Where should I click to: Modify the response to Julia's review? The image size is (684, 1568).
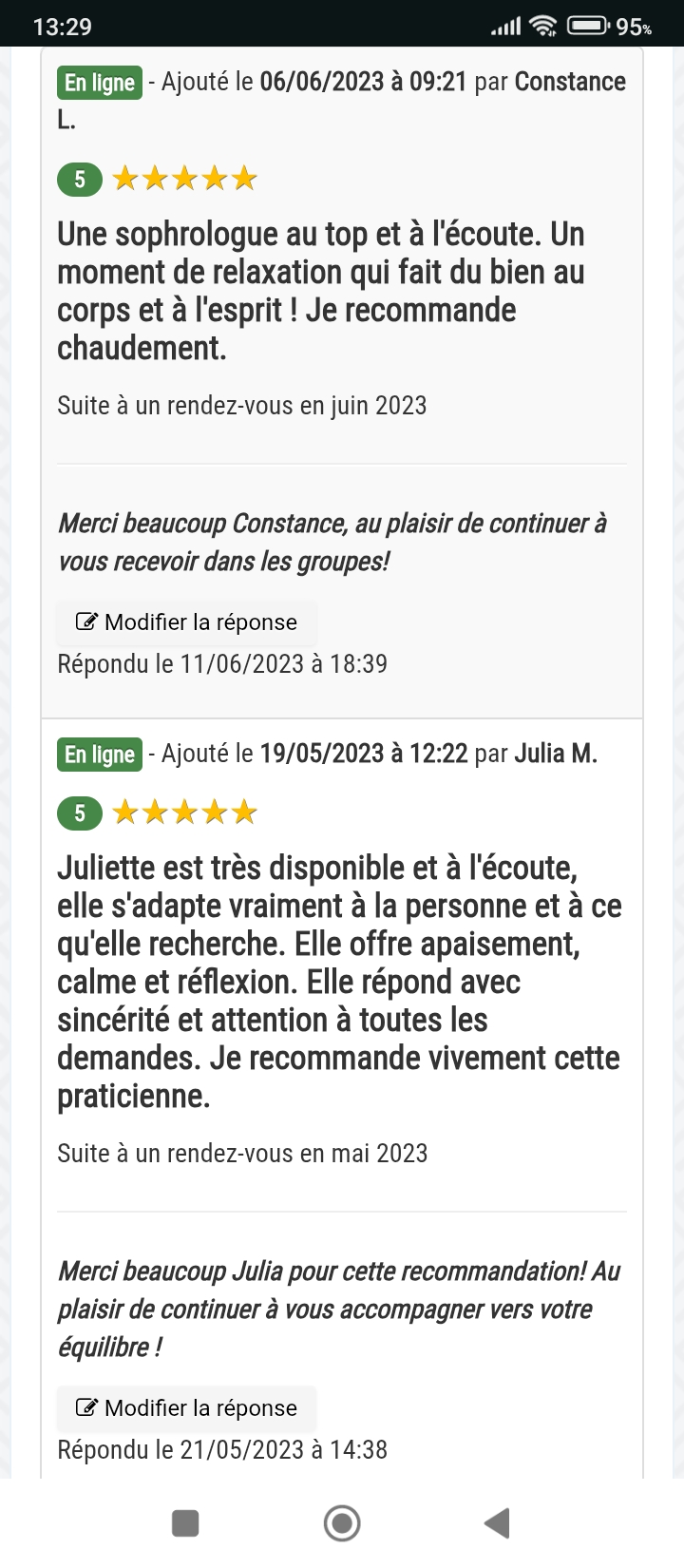point(186,1408)
